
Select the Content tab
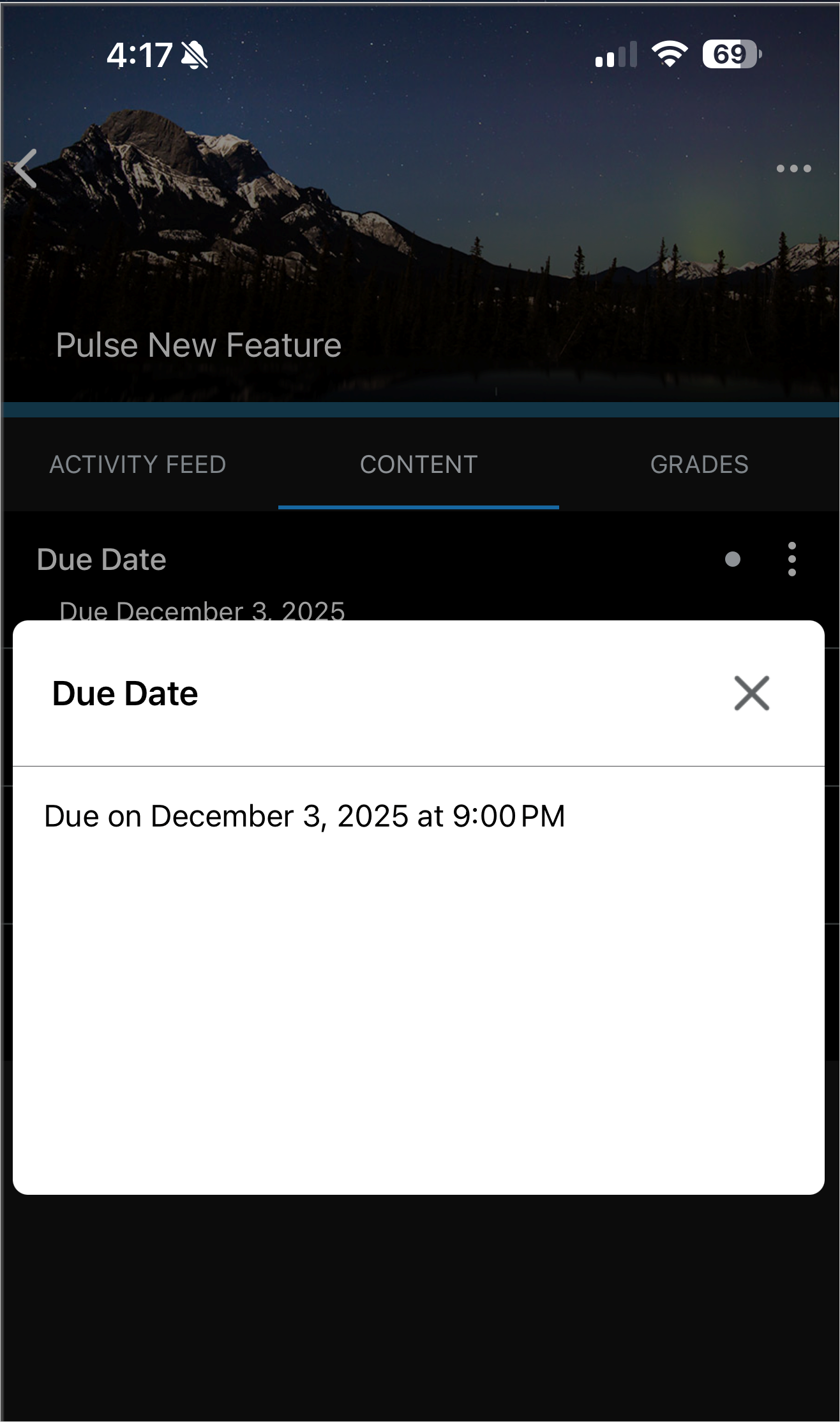click(418, 465)
